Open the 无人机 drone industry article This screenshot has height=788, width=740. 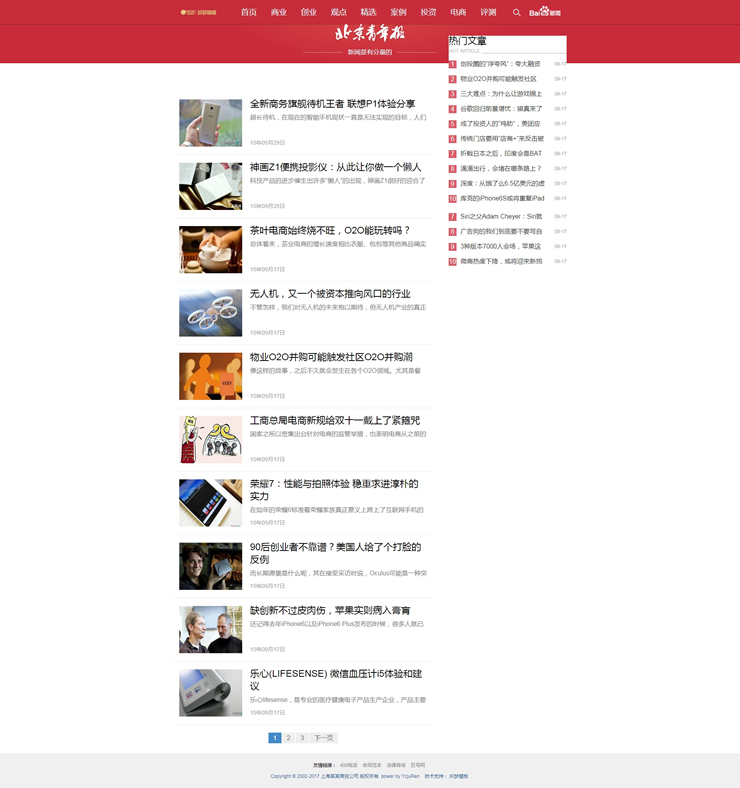(x=330, y=294)
